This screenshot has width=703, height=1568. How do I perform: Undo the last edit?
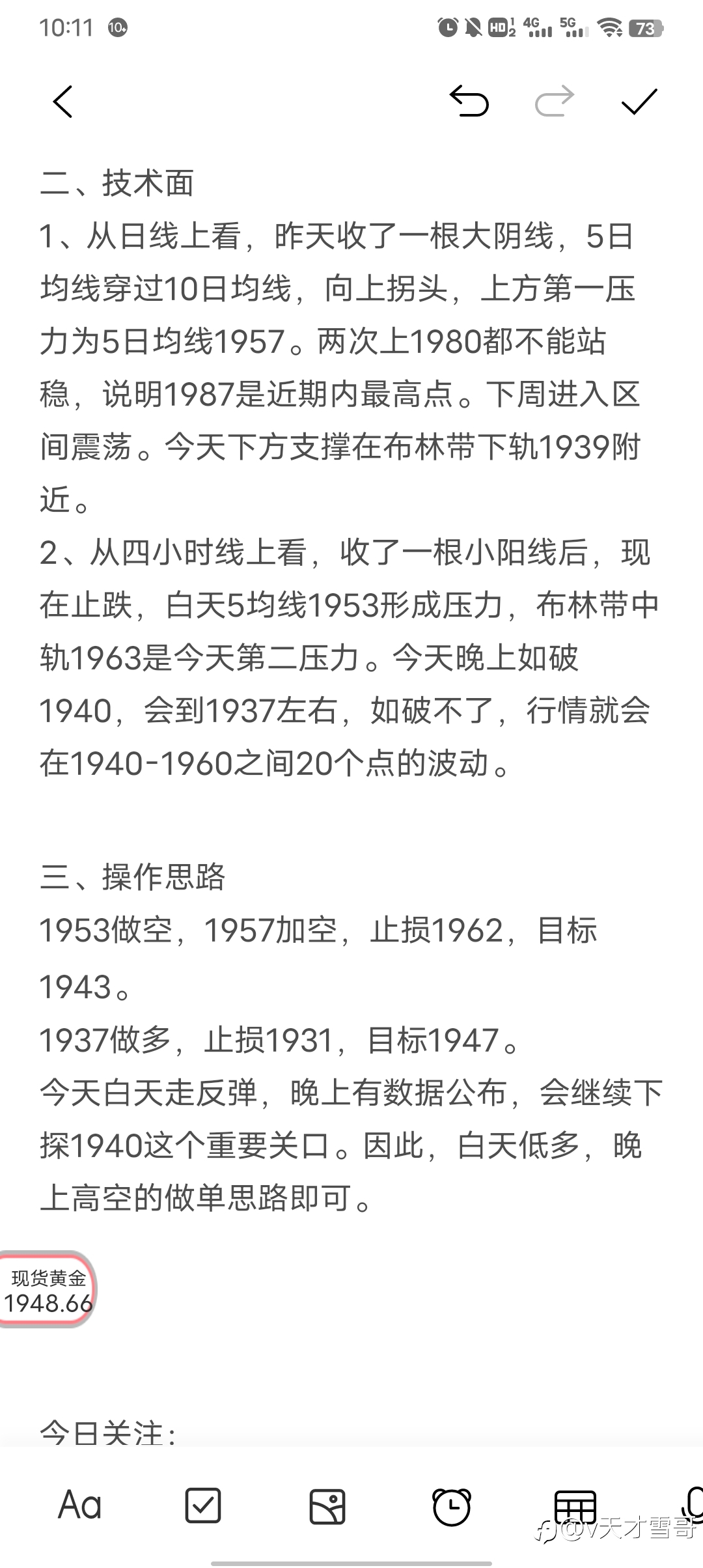[x=469, y=101]
